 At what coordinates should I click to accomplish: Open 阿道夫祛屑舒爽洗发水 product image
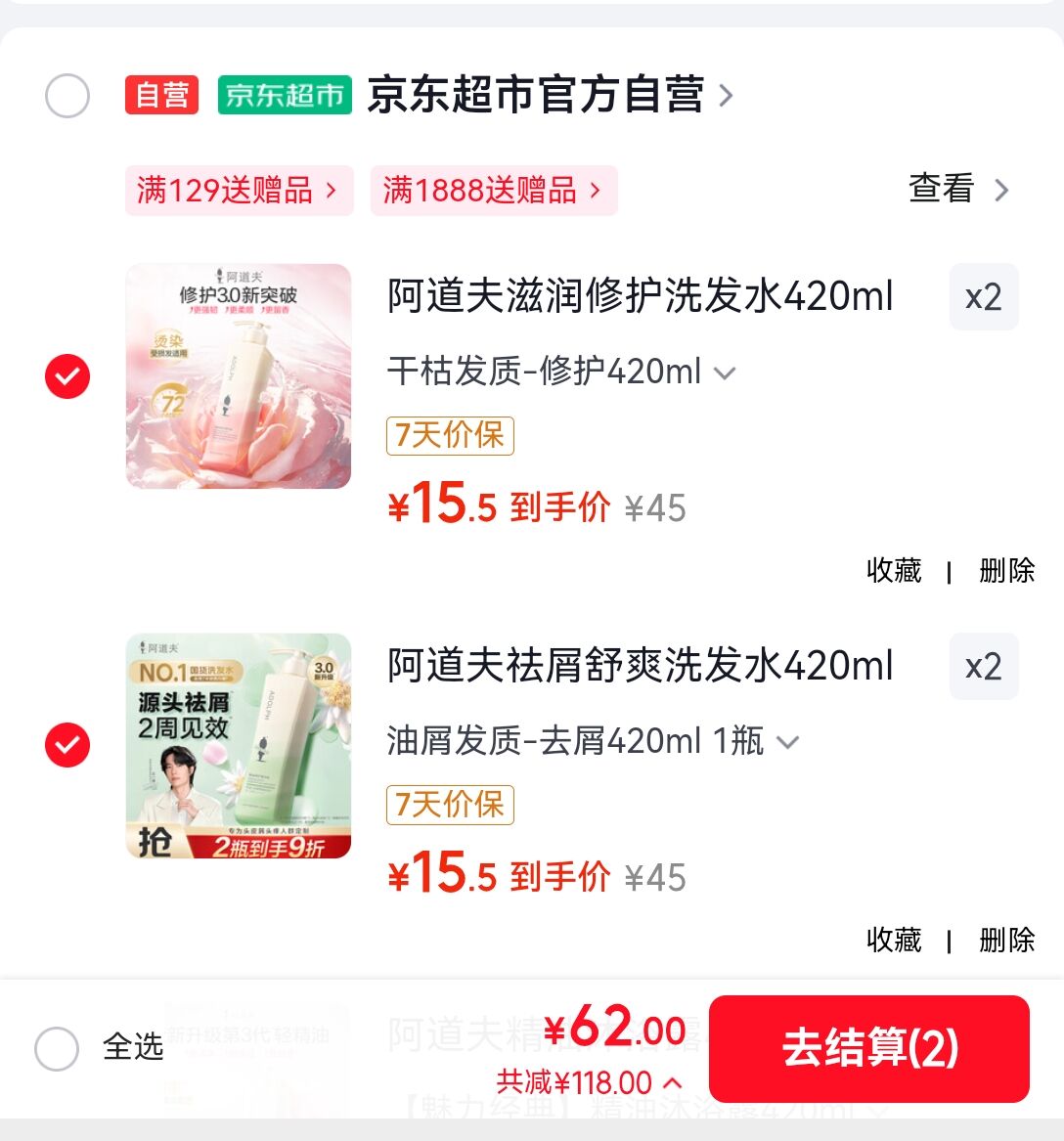click(x=239, y=746)
